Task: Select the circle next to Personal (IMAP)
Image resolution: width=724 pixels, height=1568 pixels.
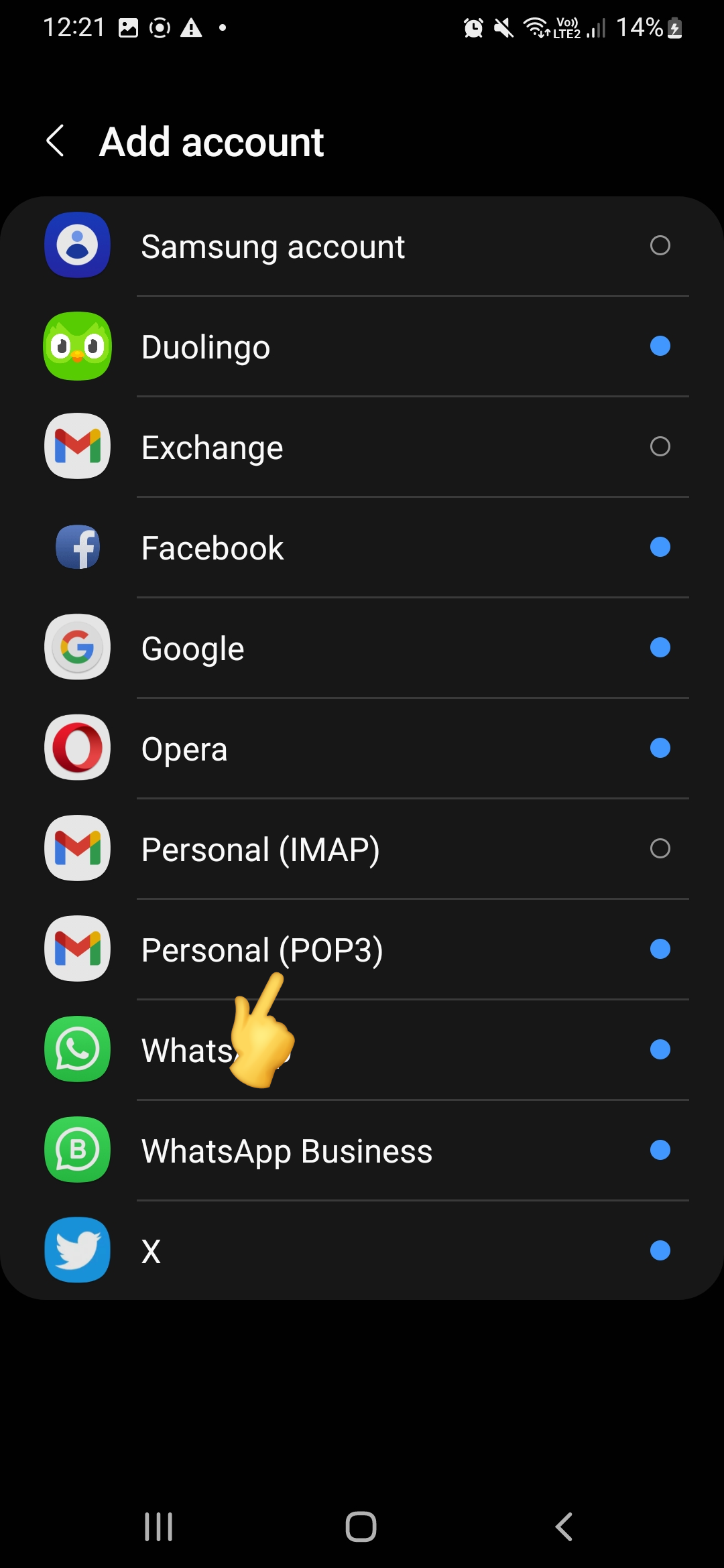Action: tap(660, 849)
